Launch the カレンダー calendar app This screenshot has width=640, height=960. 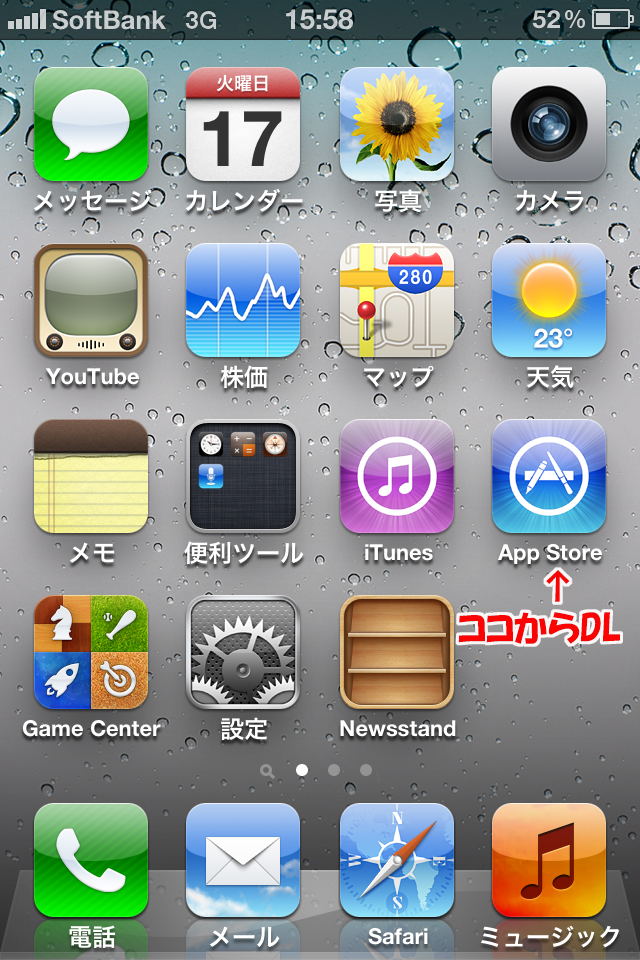click(x=243, y=124)
